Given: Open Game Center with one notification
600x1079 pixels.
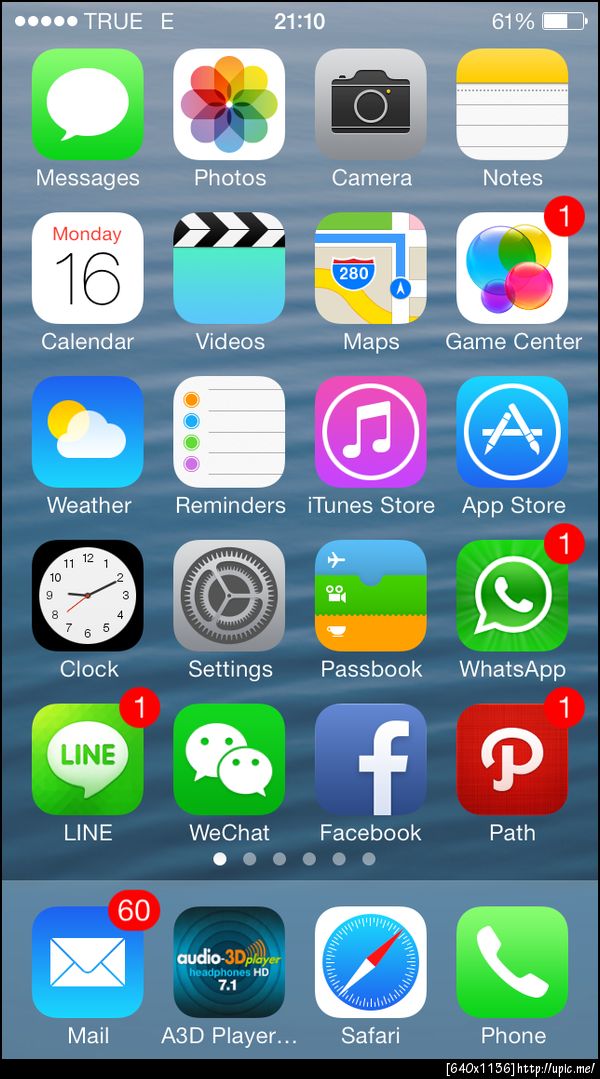Looking at the screenshot, I should (x=512, y=268).
